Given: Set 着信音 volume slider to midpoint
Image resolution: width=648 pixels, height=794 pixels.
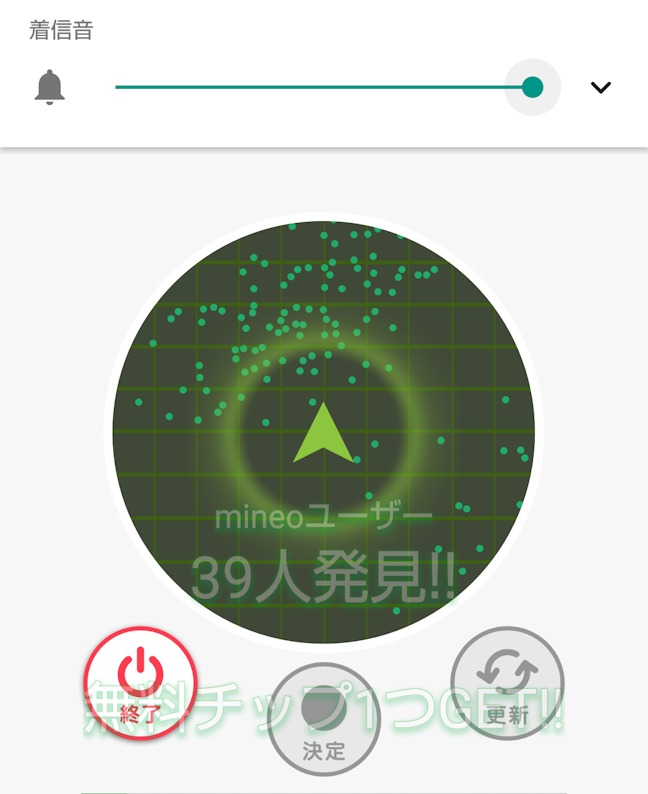Looking at the screenshot, I should click(x=324, y=87).
